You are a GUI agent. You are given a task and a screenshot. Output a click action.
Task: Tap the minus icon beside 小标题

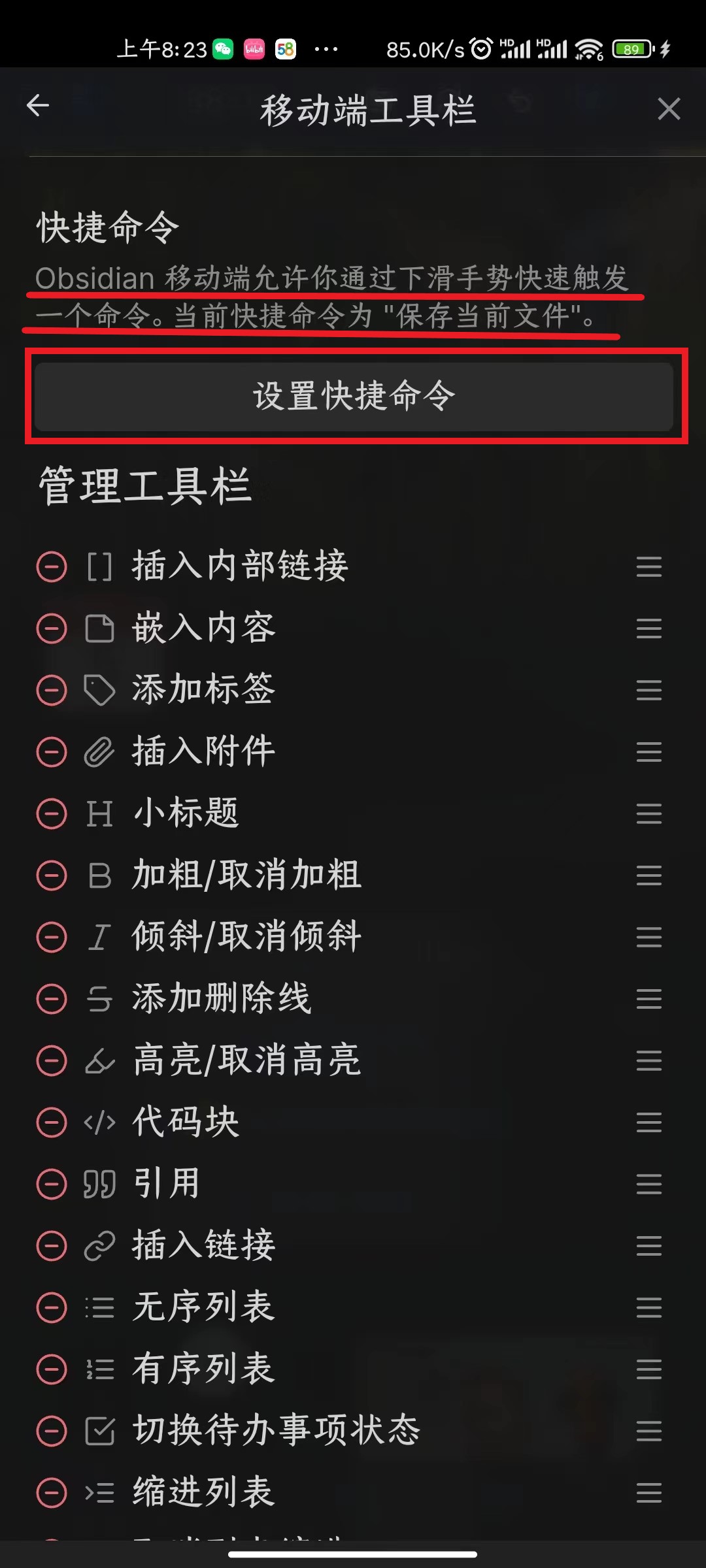tap(51, 813)
